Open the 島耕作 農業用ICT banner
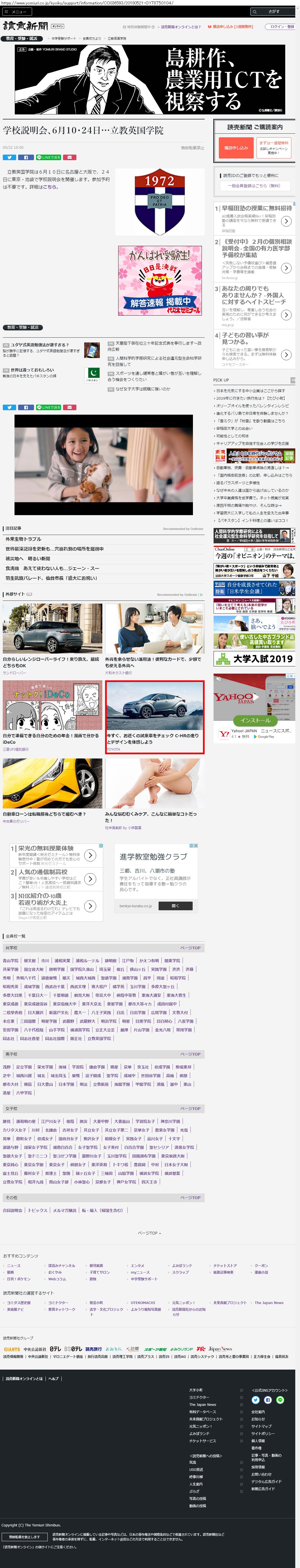Image resolution: width=300 pixels, height=1568 pixels. tap(150, 79)
